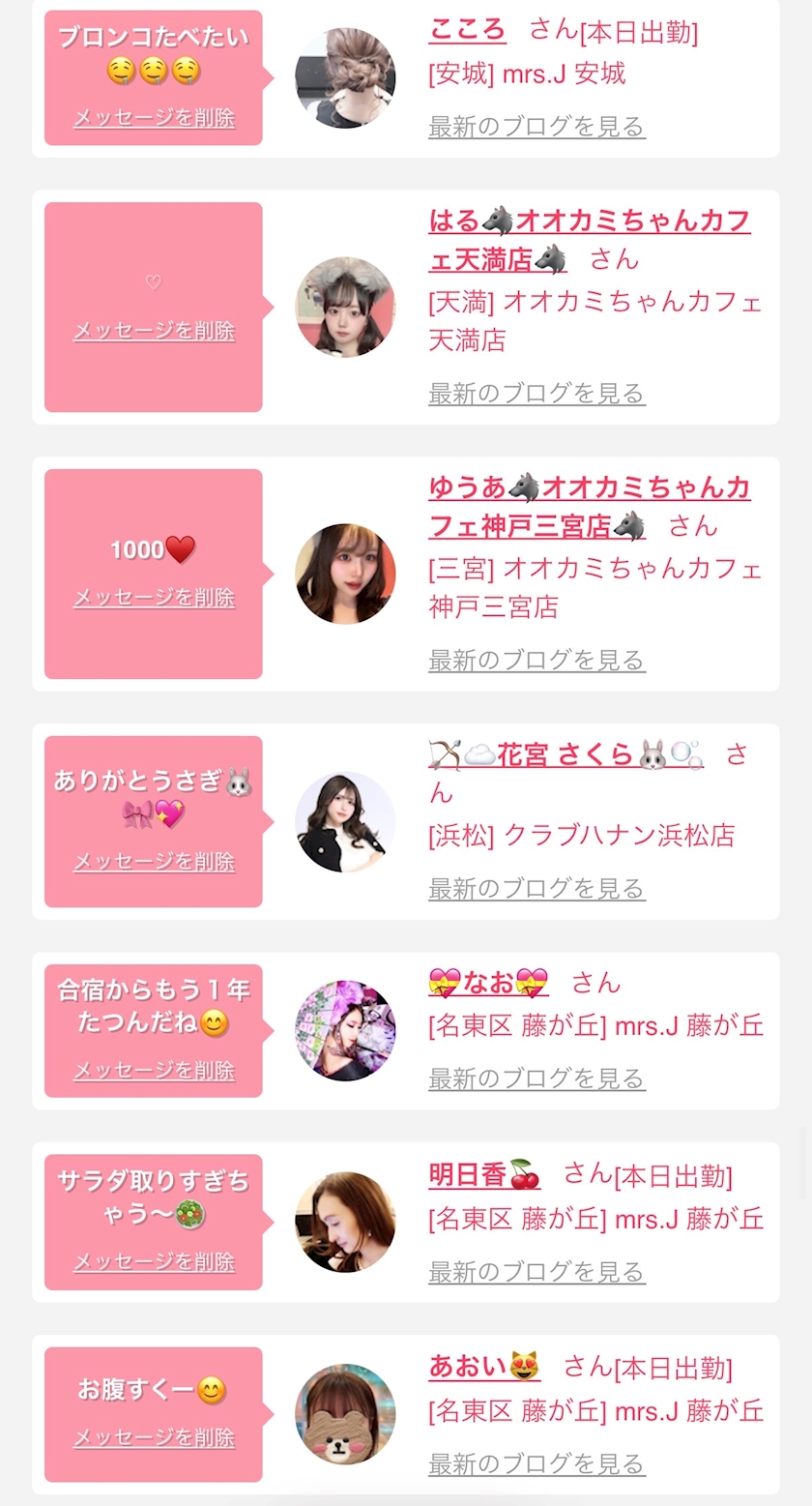Tap 花宮 さくら's round profile photo
The width and height of the screenshot is (812, 1506).
345,821
